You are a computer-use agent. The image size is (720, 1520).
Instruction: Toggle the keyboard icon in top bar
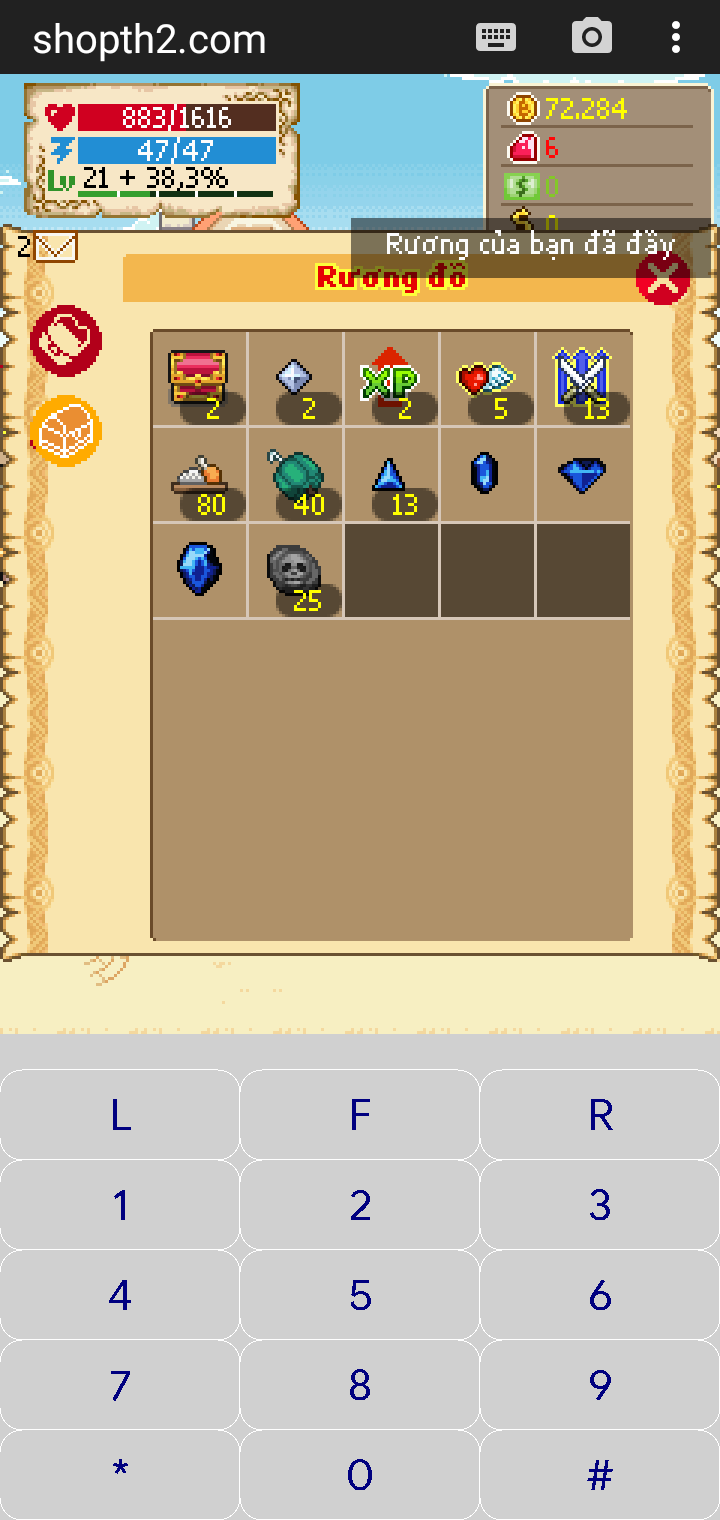(x=496, y=38)
